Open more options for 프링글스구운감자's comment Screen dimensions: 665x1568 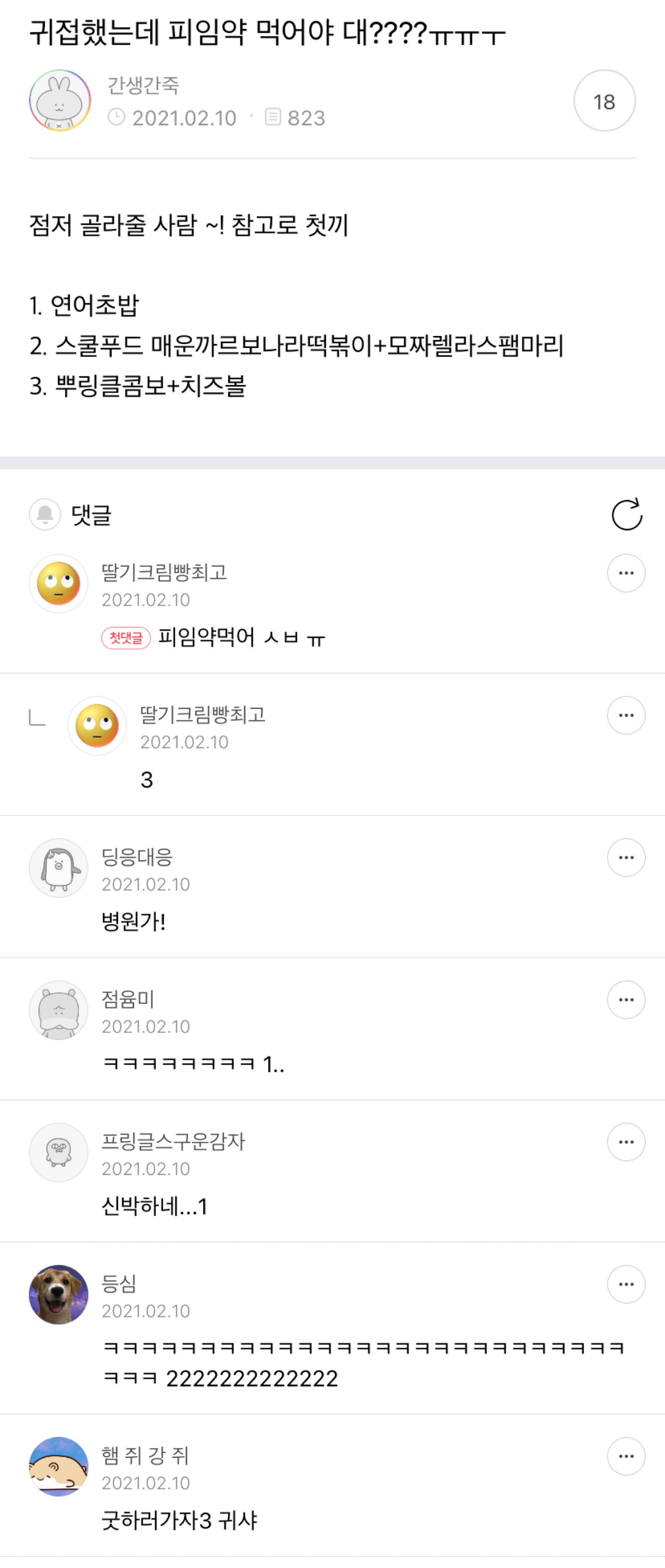click(626, 1142)
